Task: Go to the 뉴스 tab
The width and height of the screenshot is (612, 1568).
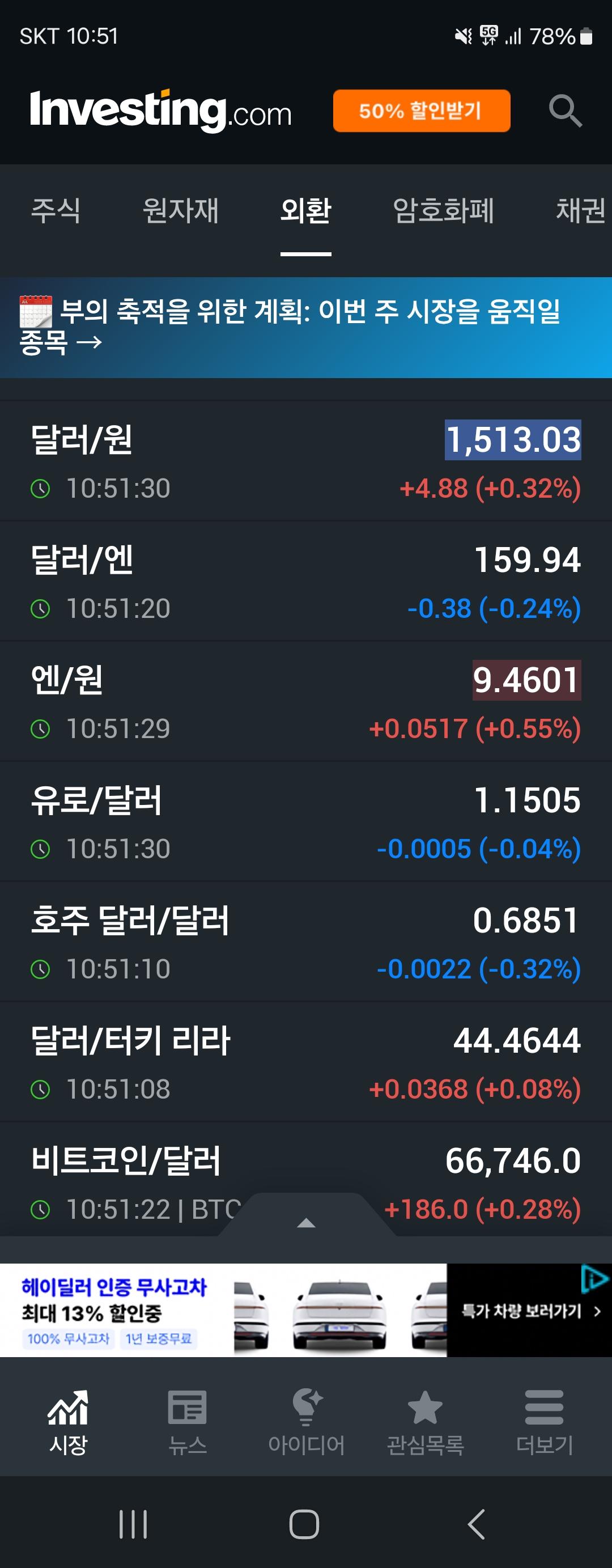Action: 188,1423
